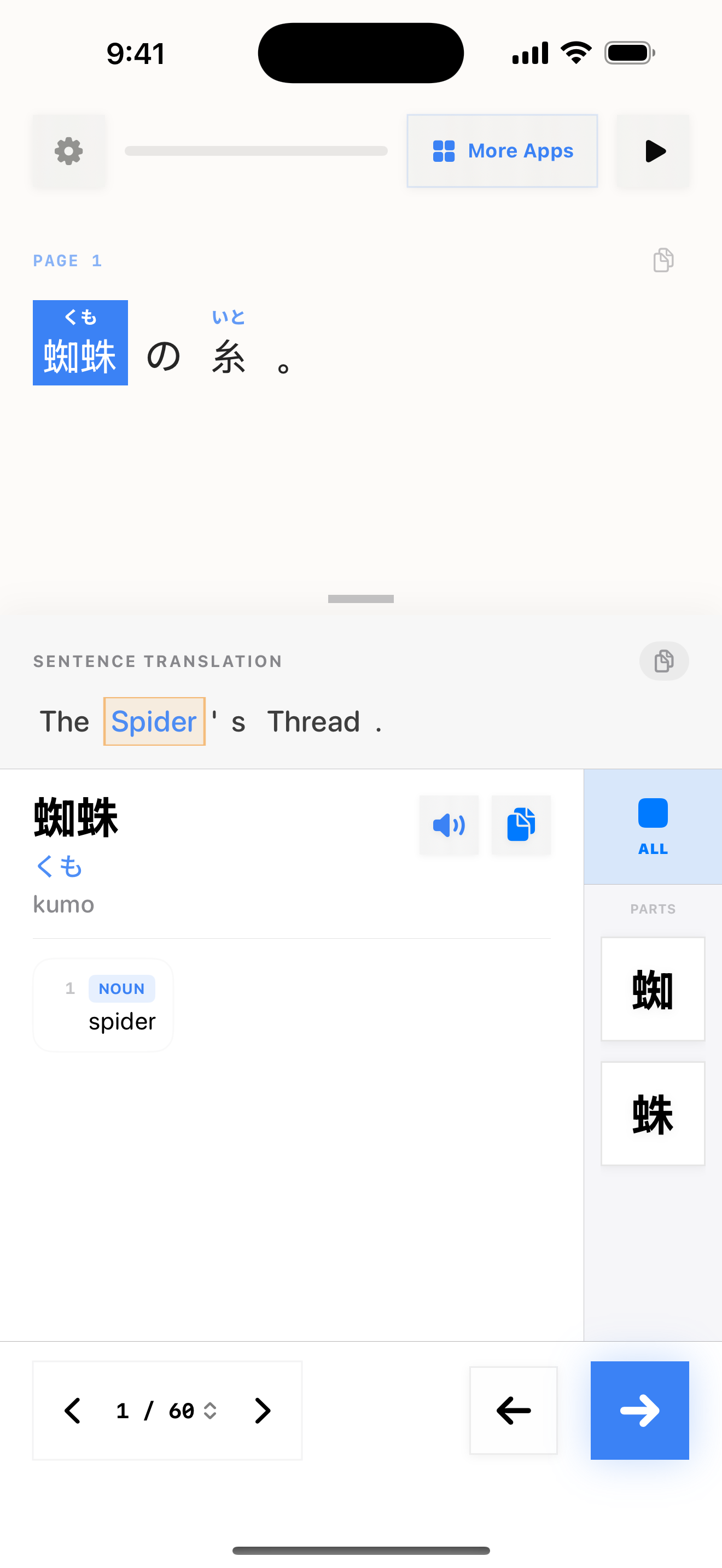Show details for the kanji part 蛛

pos(653,1113)
